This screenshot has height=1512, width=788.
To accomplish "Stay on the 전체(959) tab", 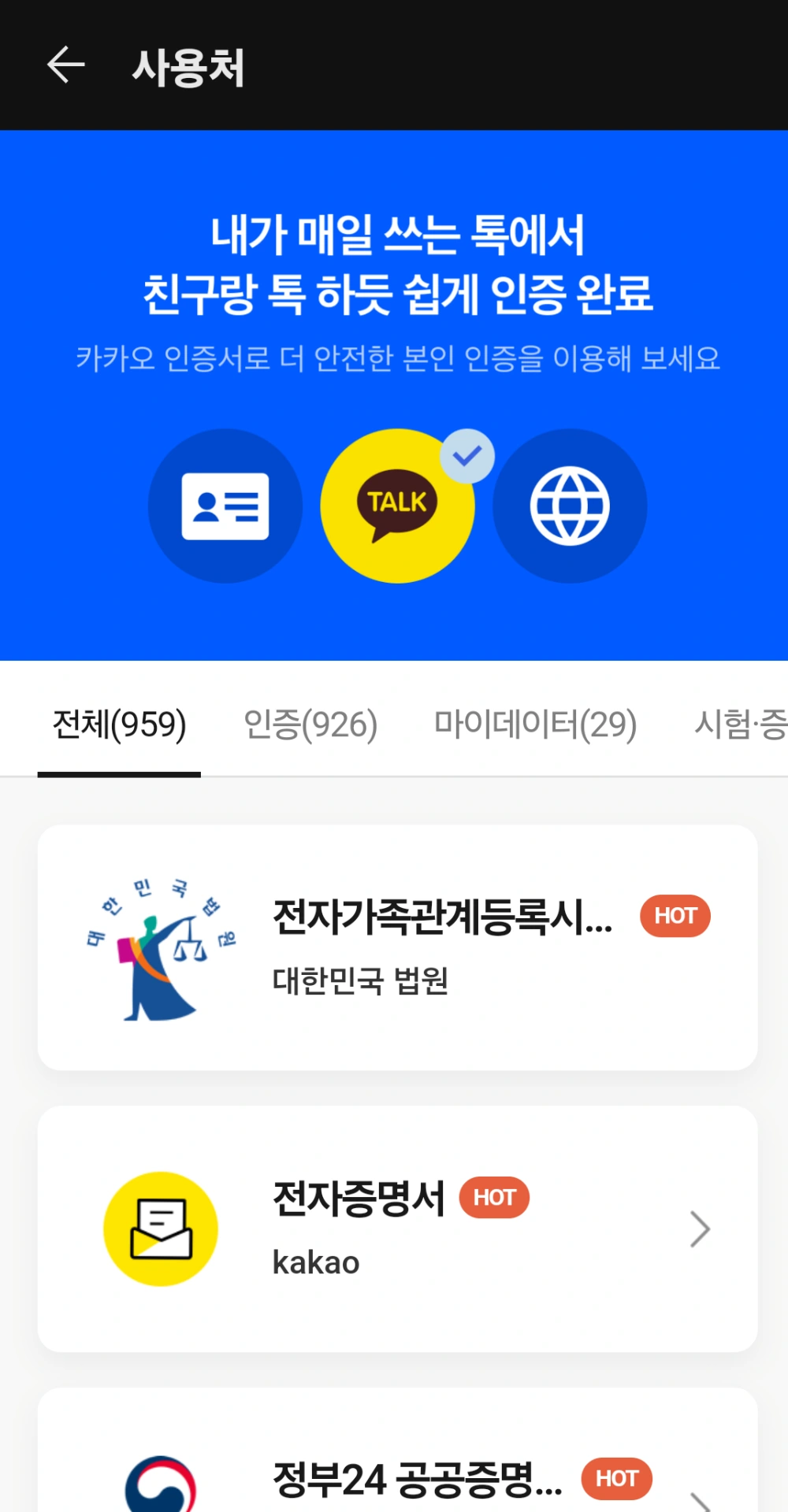I will point(118,724).
